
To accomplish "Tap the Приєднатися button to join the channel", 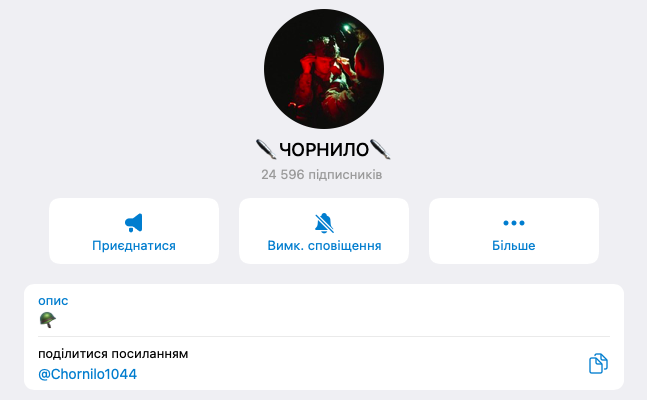I will [134, 231].
